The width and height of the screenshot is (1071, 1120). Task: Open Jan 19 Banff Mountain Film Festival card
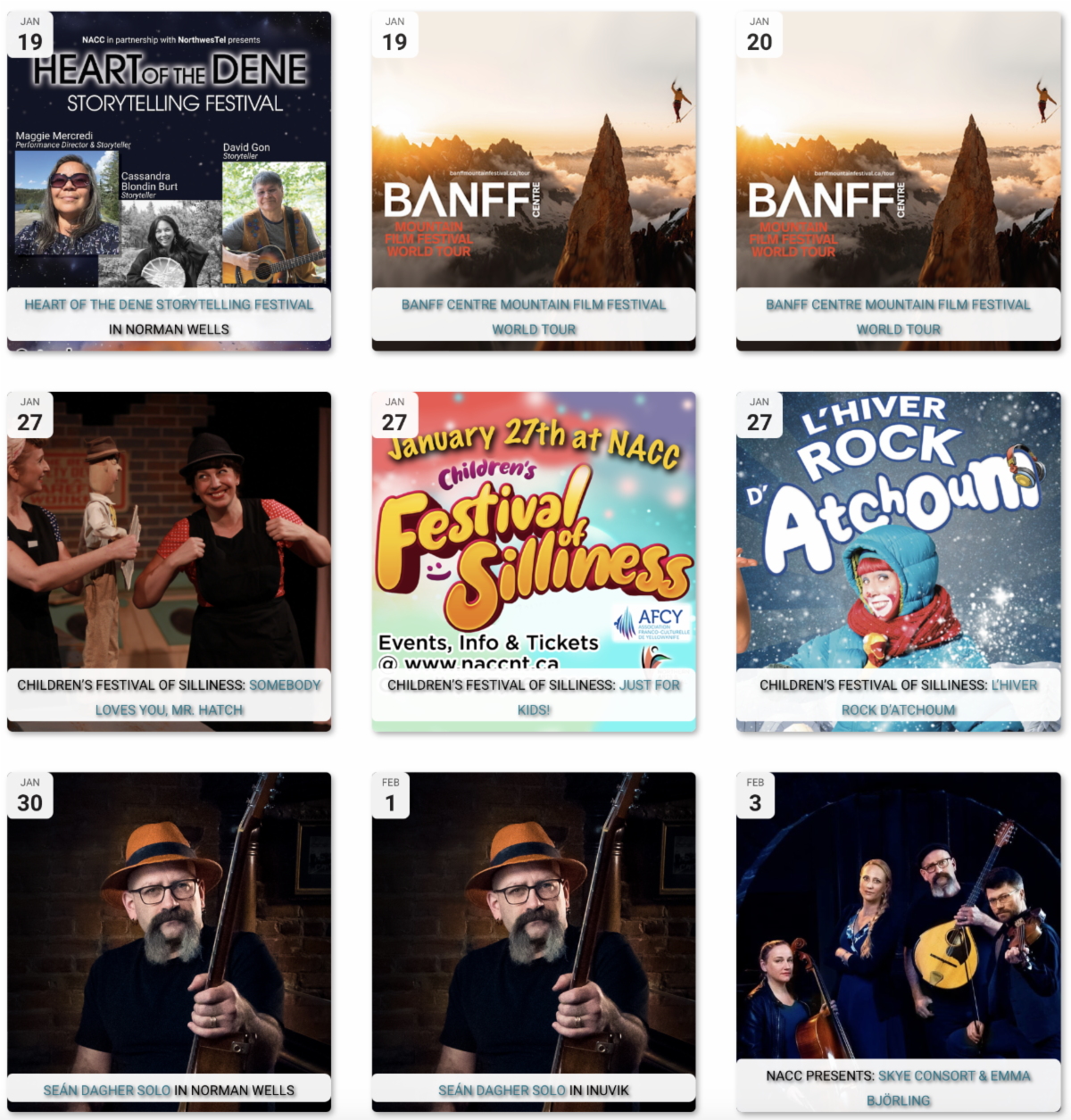tap(534, 305)
